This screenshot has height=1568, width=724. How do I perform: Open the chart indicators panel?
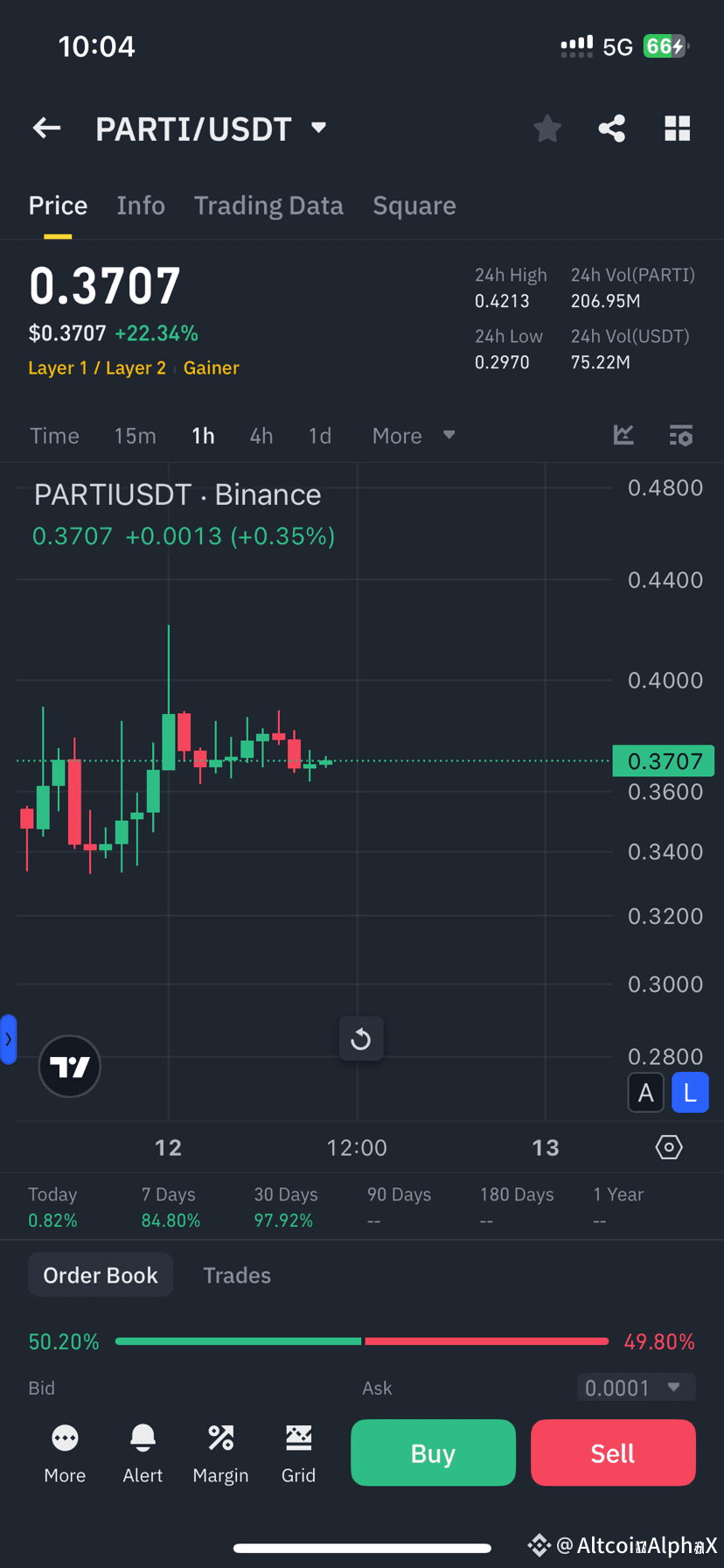pos(680,435)
